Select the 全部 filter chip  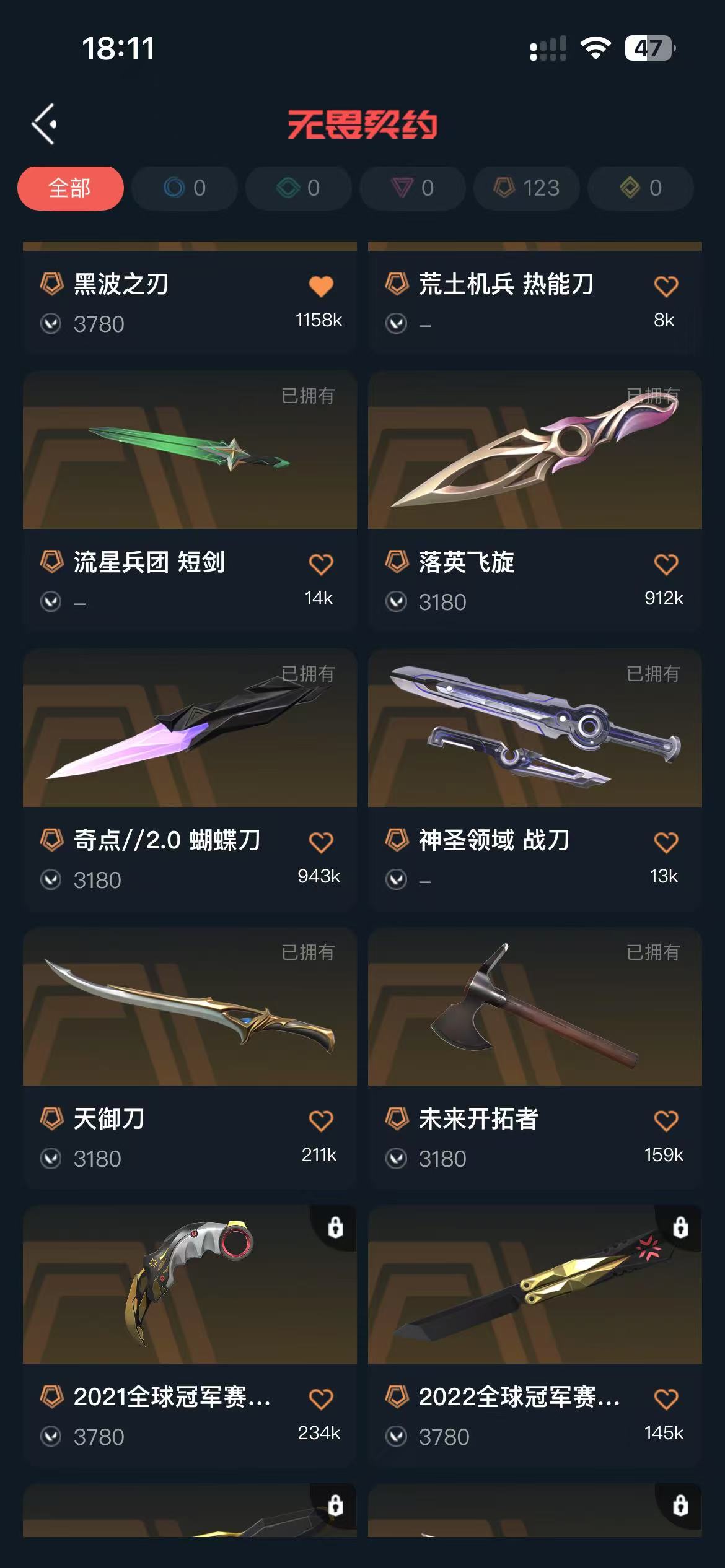coord(70,188)
